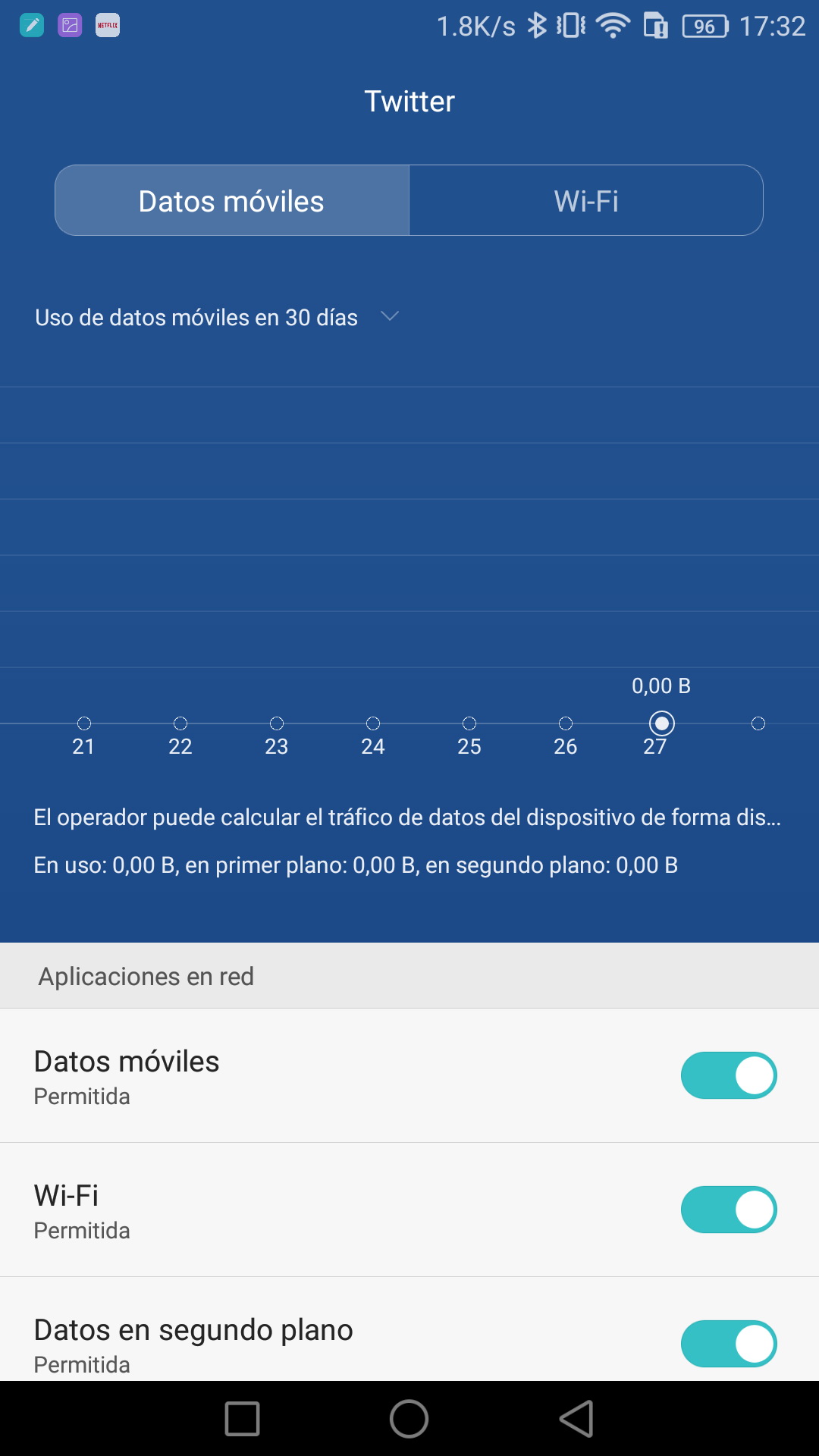Select day 22 on the usage chart
This screenshot has height=1456, width=819.
click(180, 724)
